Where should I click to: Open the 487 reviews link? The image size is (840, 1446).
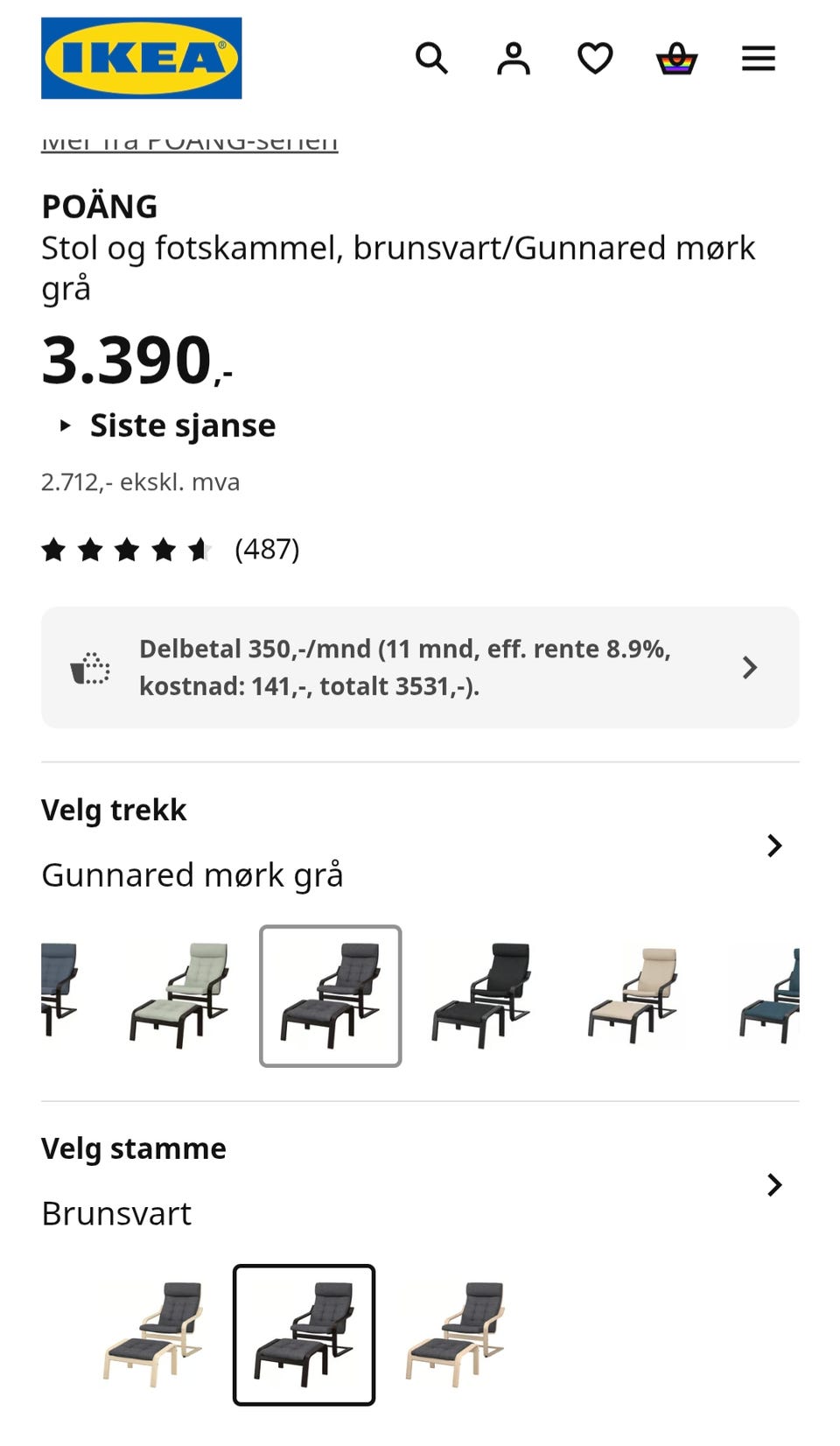click(x=268, y=550)
